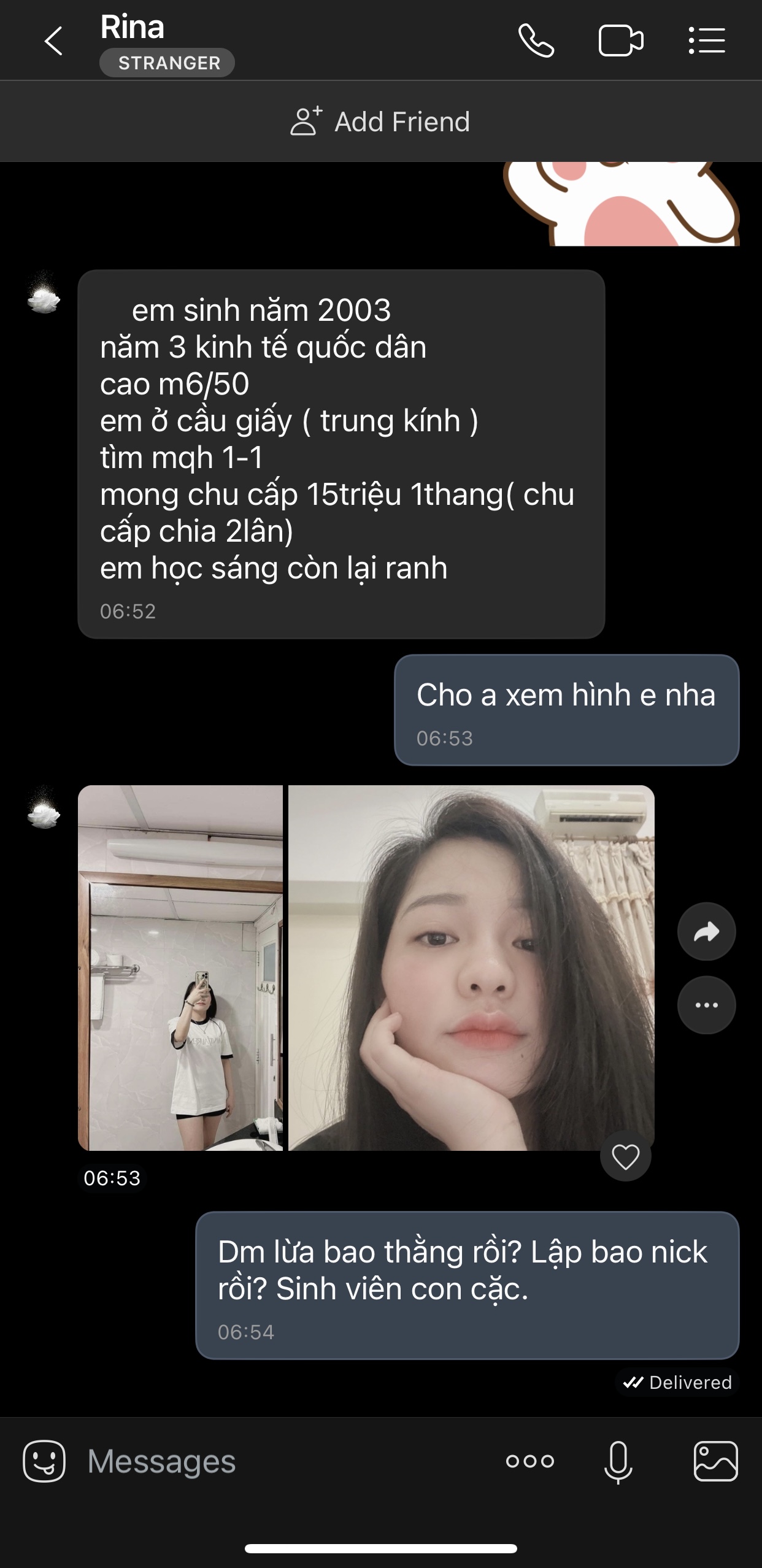Open more options for the photos

[x=706, y=1005]
